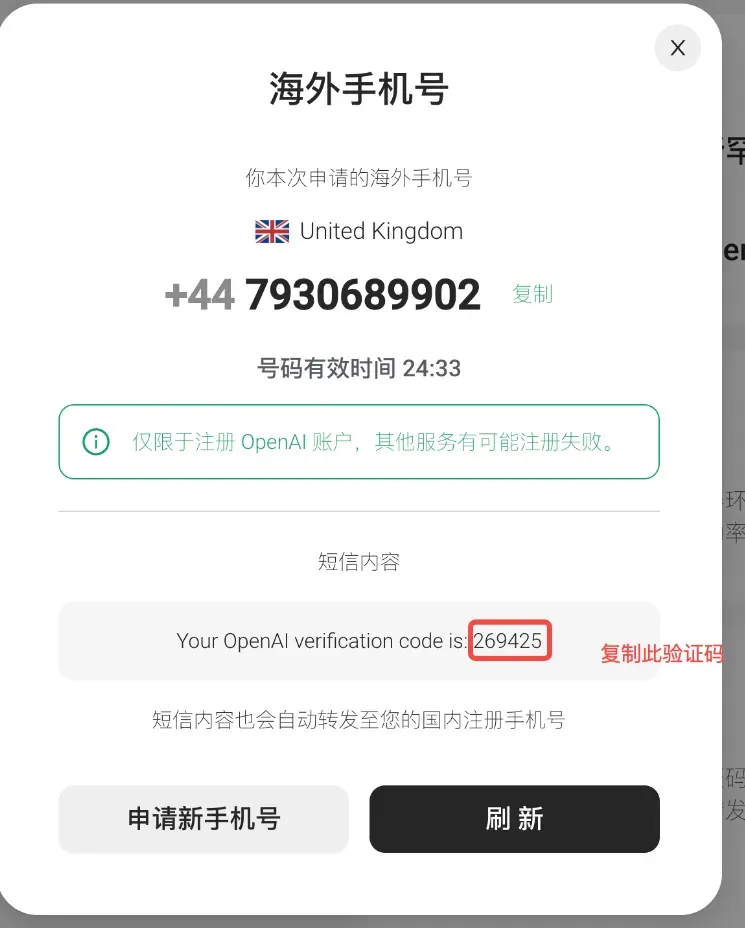
Task: Refresh SMS content with 刷新
Action: click(x=514, y=819)
